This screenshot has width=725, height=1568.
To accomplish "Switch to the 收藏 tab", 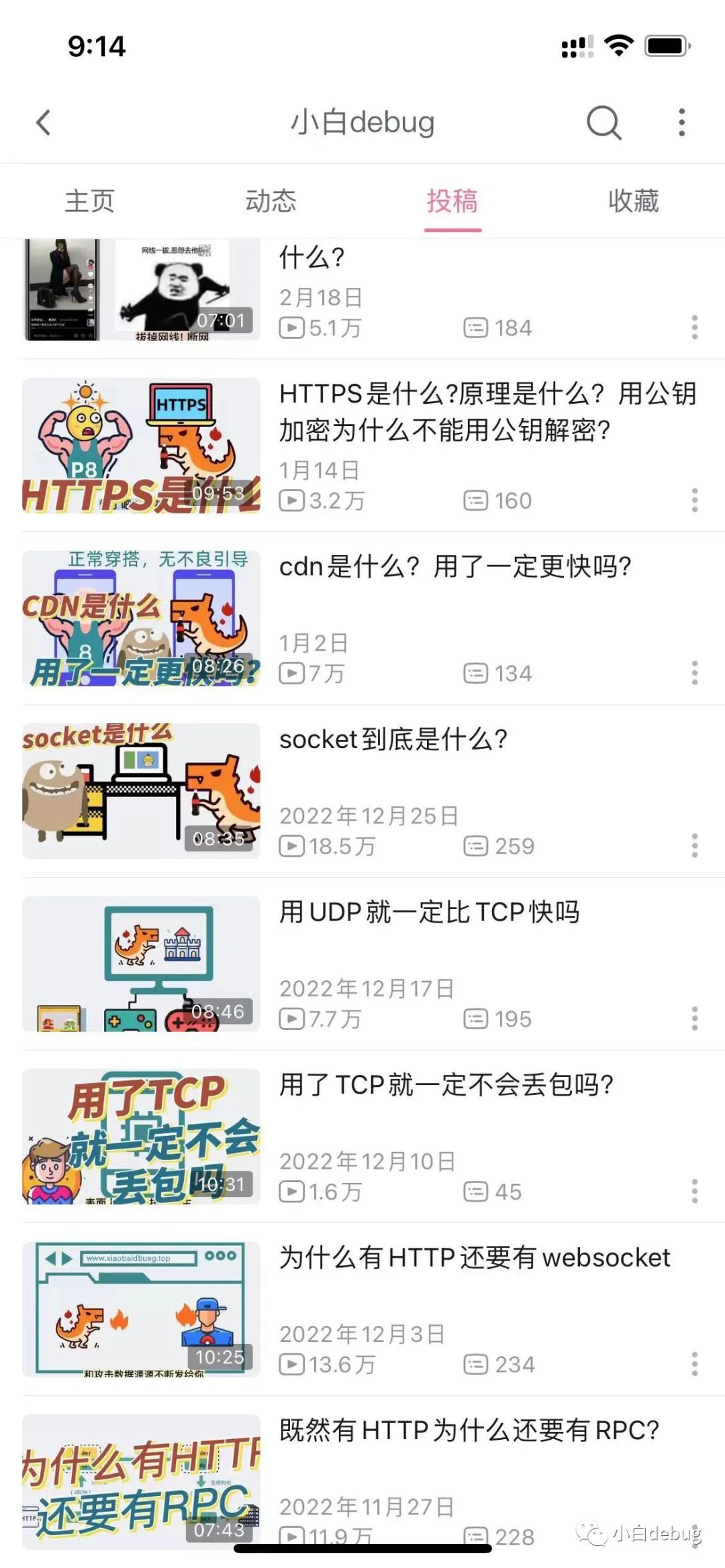I will [633, 201].
